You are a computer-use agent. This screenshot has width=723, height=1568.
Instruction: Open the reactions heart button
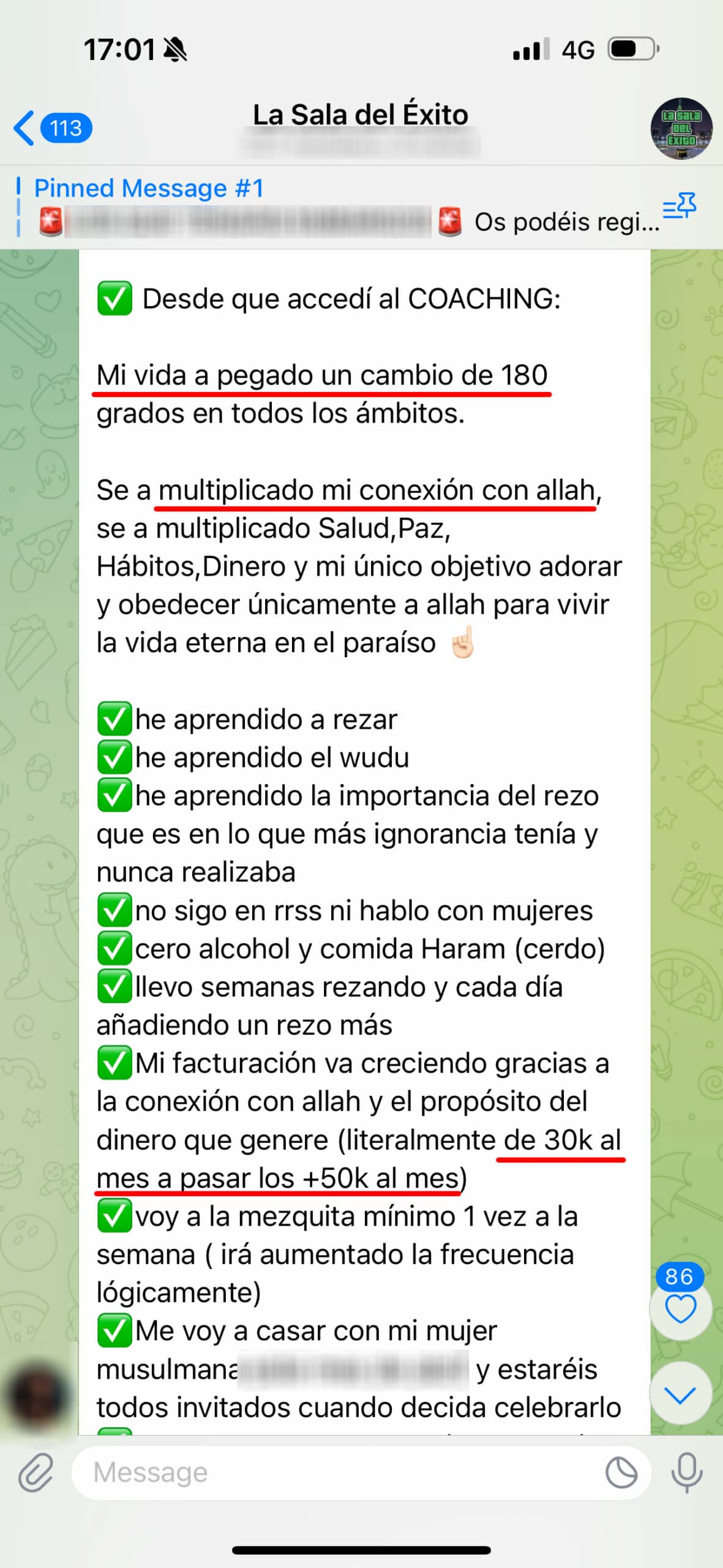[680, 1310]
